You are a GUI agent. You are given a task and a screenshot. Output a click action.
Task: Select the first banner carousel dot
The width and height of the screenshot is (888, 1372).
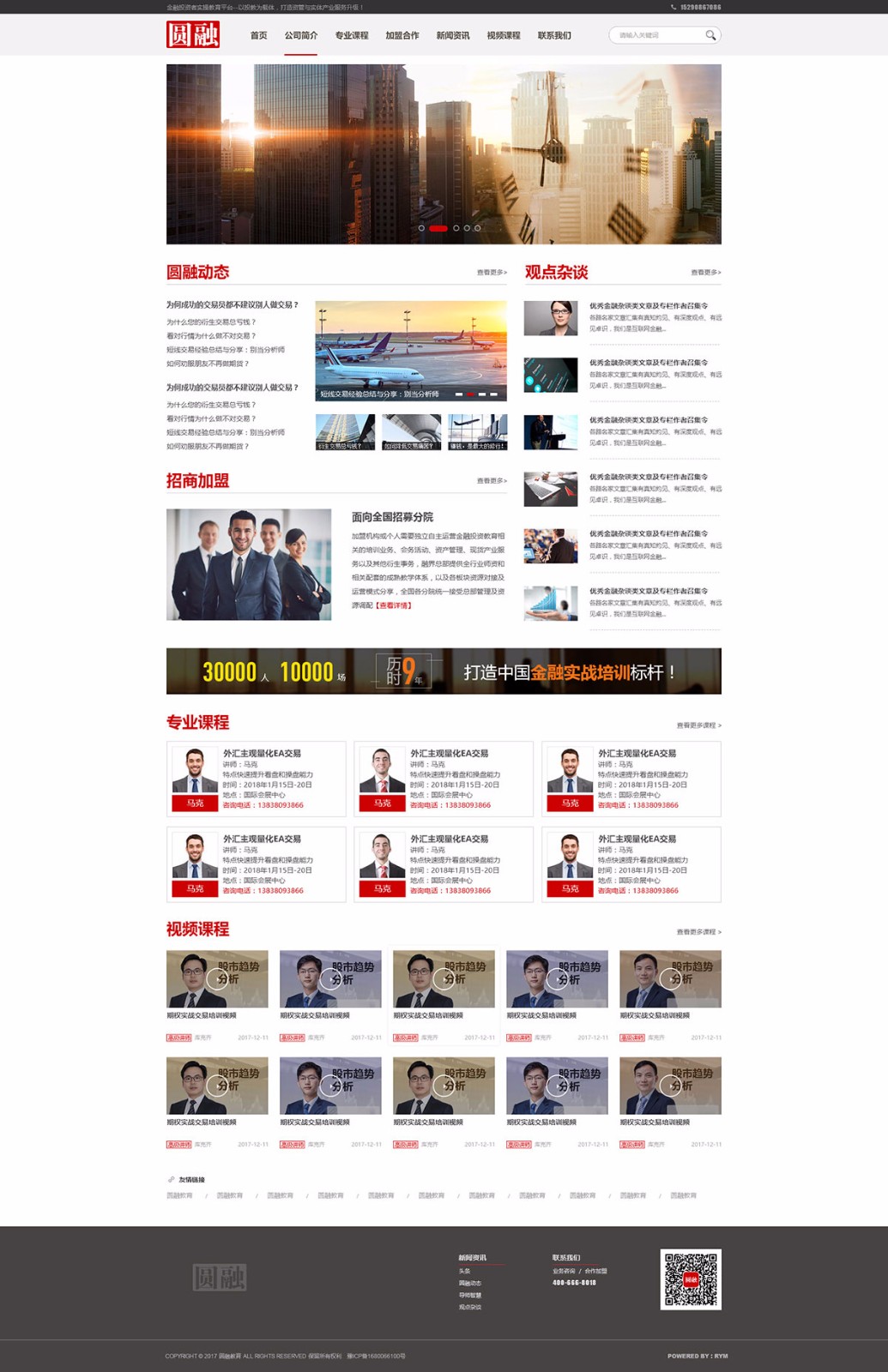pyautogui.click(x=421, y=228)
